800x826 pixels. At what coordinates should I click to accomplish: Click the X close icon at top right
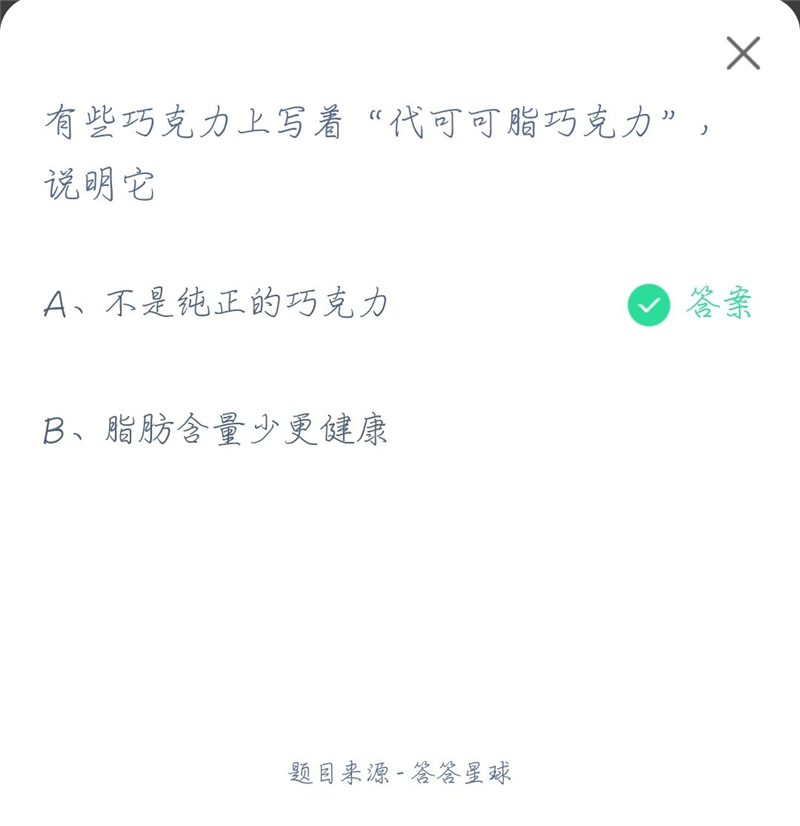[741, 54]
